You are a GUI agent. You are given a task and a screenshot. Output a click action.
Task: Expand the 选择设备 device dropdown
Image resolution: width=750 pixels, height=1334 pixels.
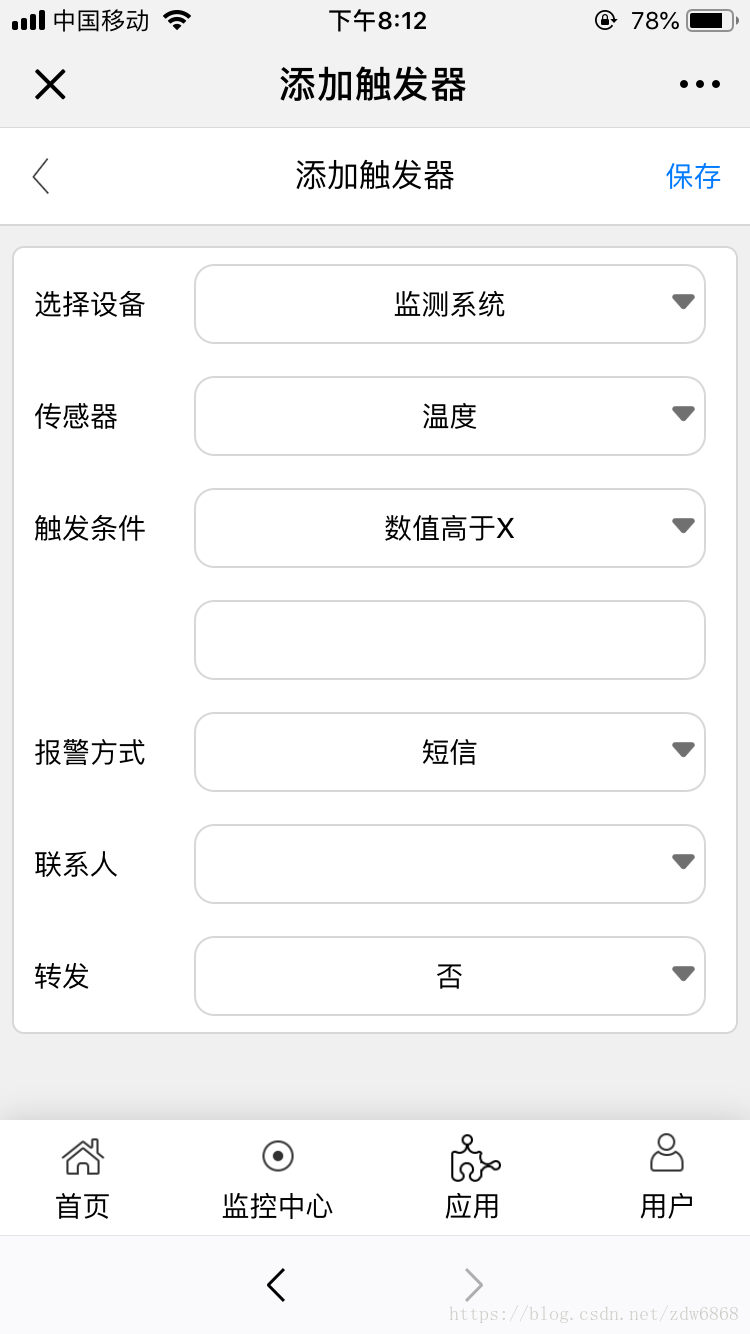(450, 304)
